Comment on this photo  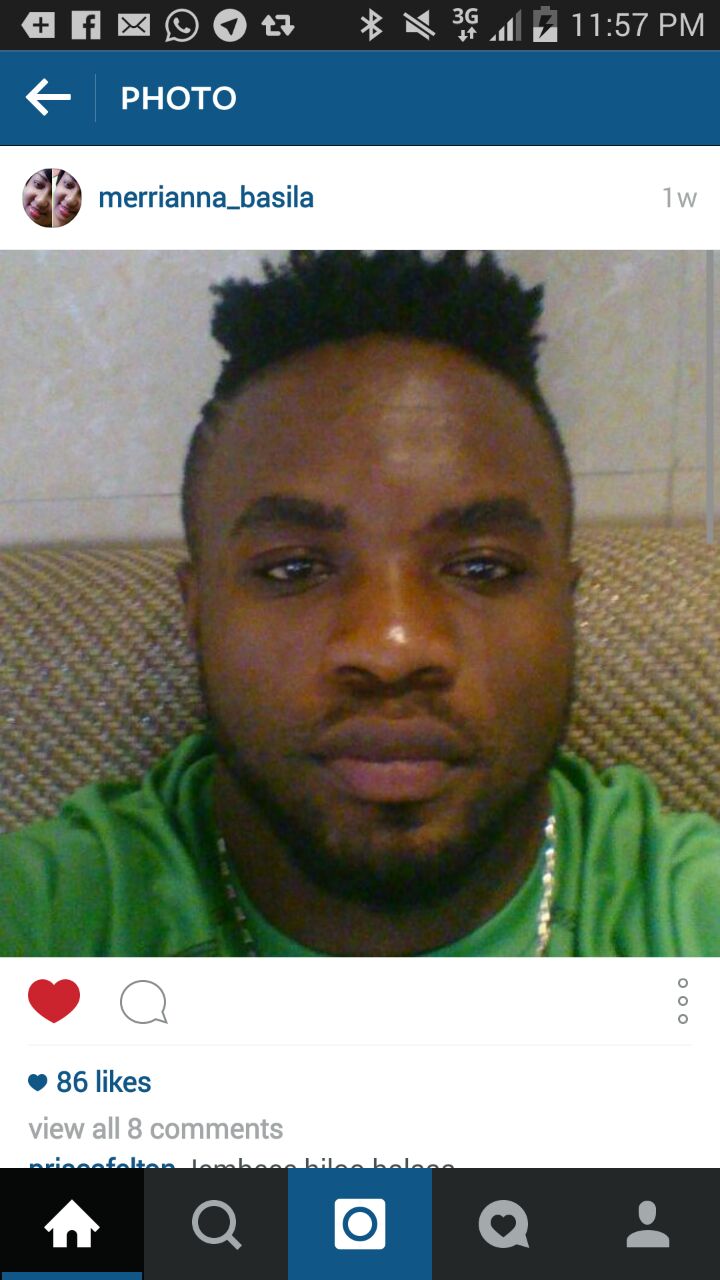click(143, 1002)
